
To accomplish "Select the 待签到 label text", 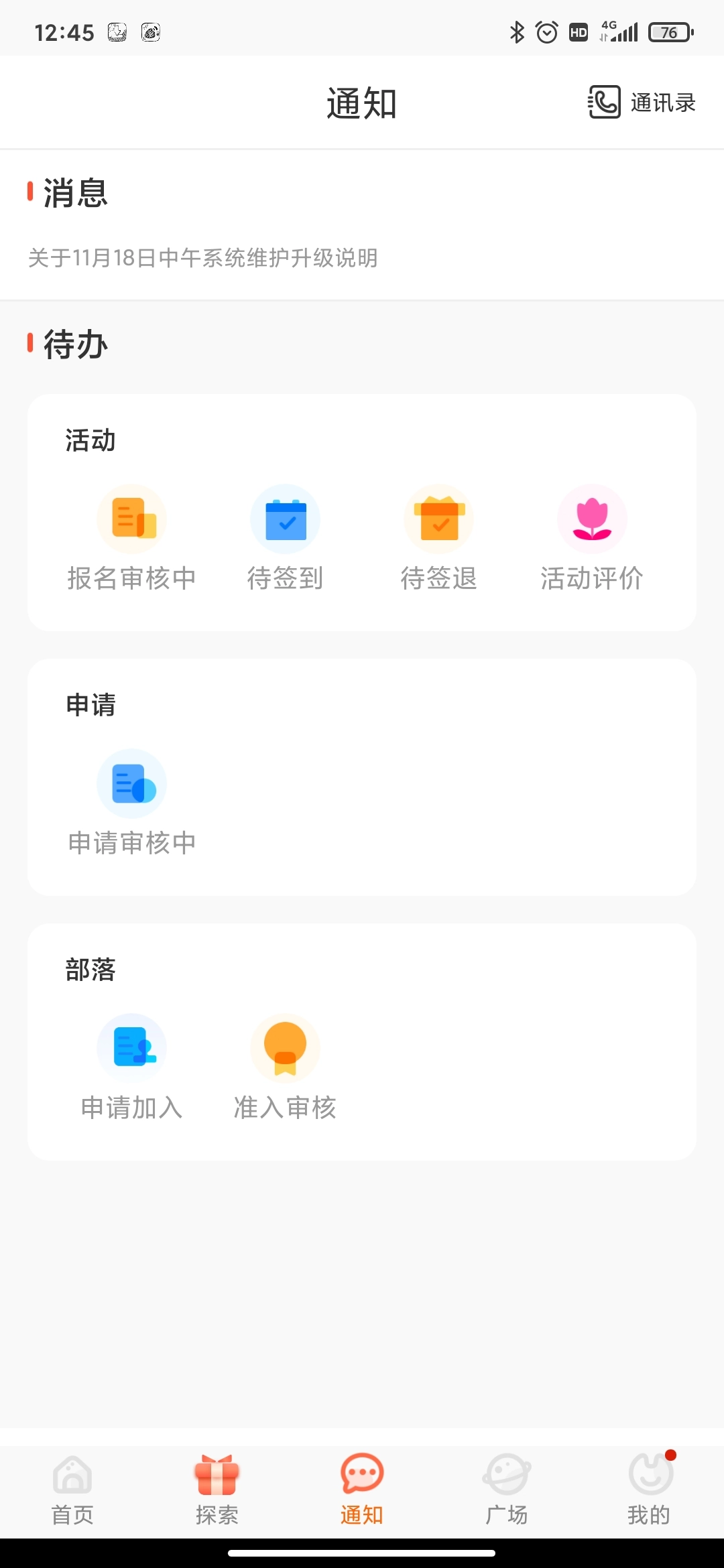I will [x=285, y=579].
